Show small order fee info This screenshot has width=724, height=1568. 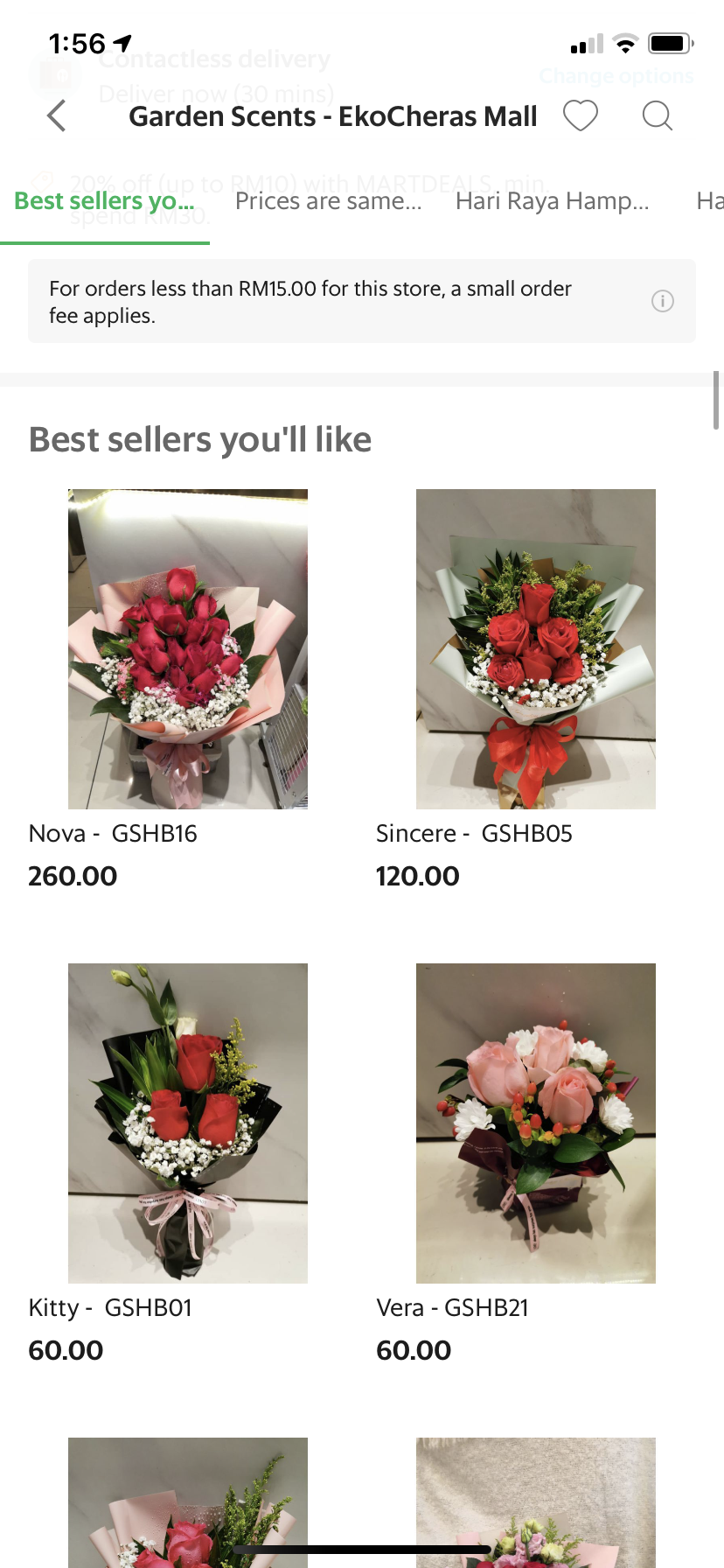point(663,301)
